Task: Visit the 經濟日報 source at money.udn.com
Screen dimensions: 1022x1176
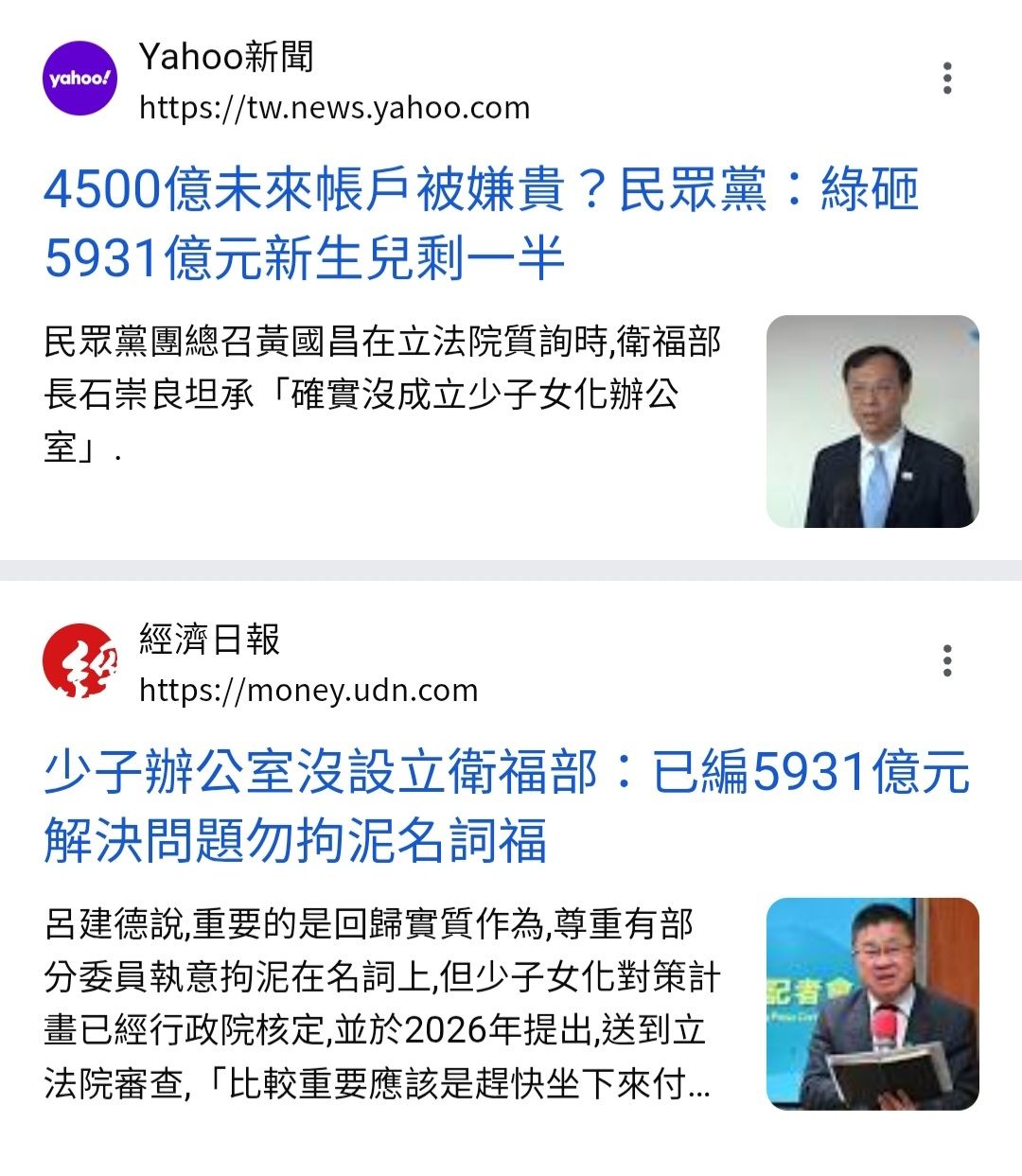Action: (x=308, y=690)
